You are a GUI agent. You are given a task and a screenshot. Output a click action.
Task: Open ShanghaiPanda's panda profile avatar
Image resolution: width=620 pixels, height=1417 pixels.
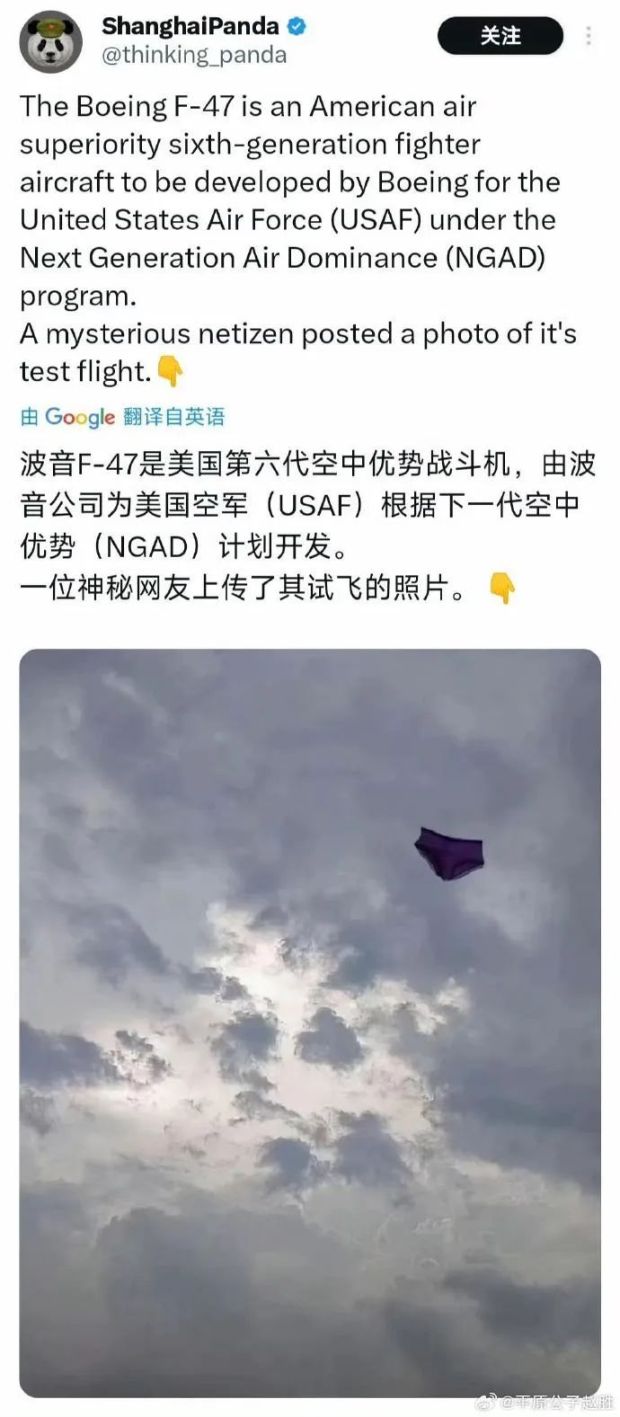tap(51, 41)
